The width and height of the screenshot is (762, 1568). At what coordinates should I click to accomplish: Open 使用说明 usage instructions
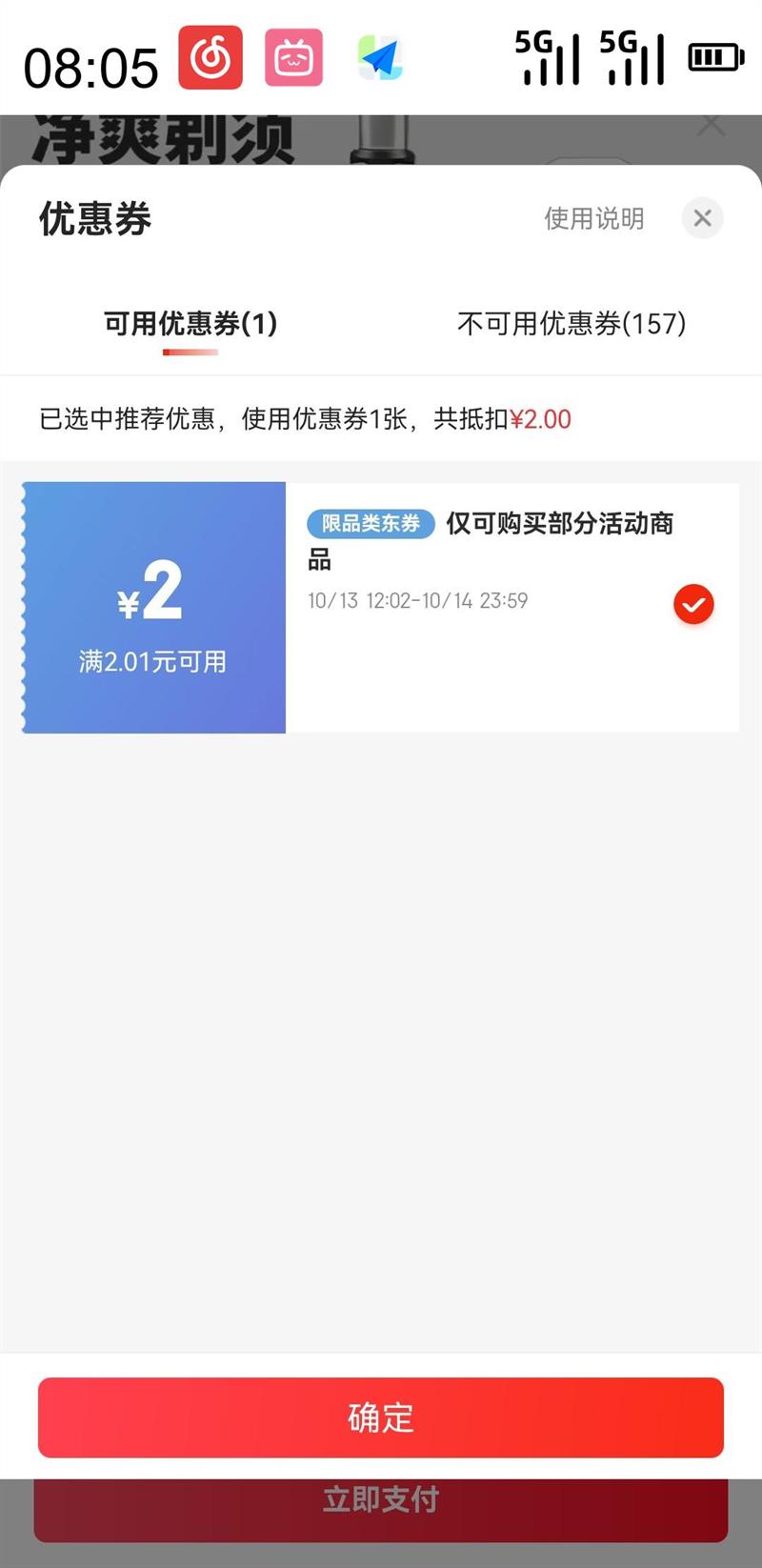[x=593, y=219]
